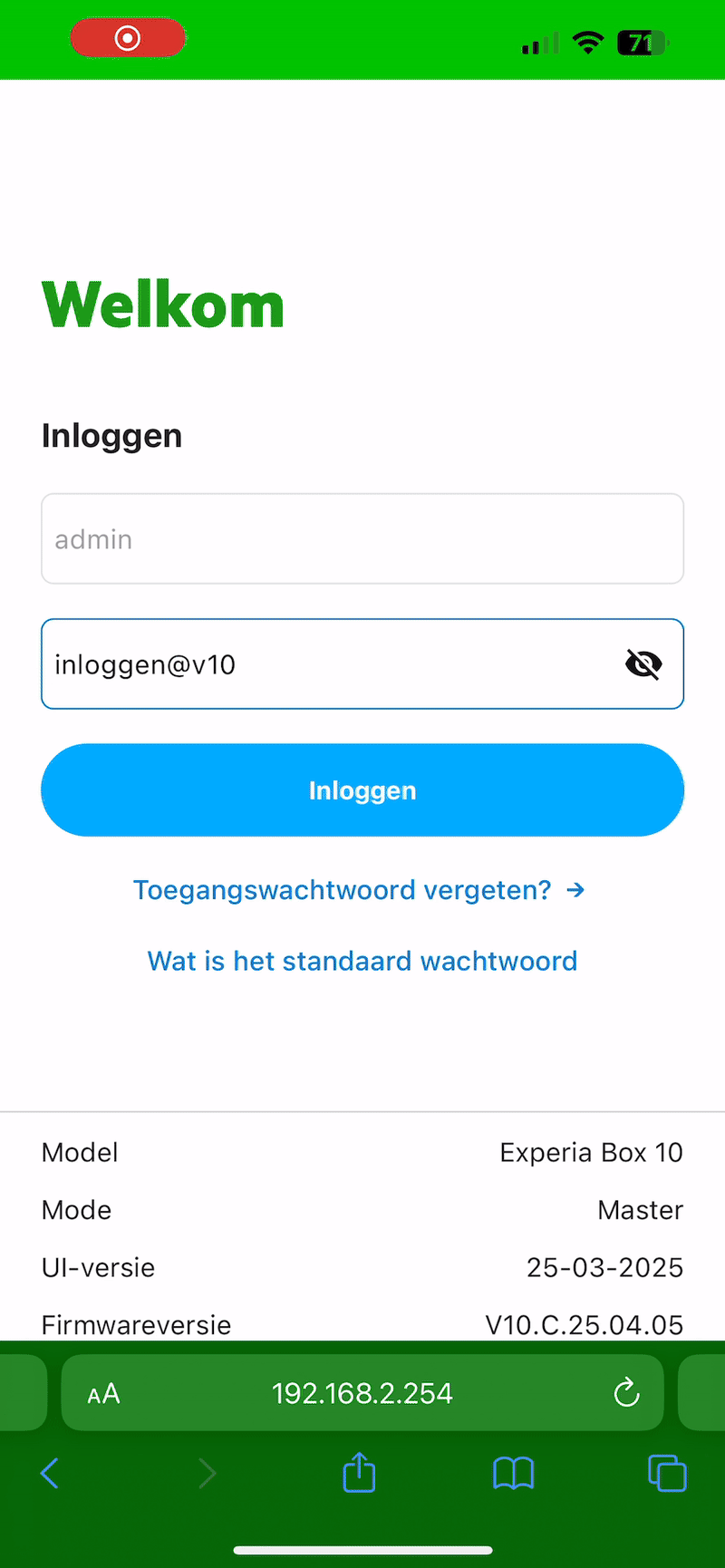Edit the 192.168.2.254 address bar
This screenshot has height=1568, width=725.
coord(362,1393)
